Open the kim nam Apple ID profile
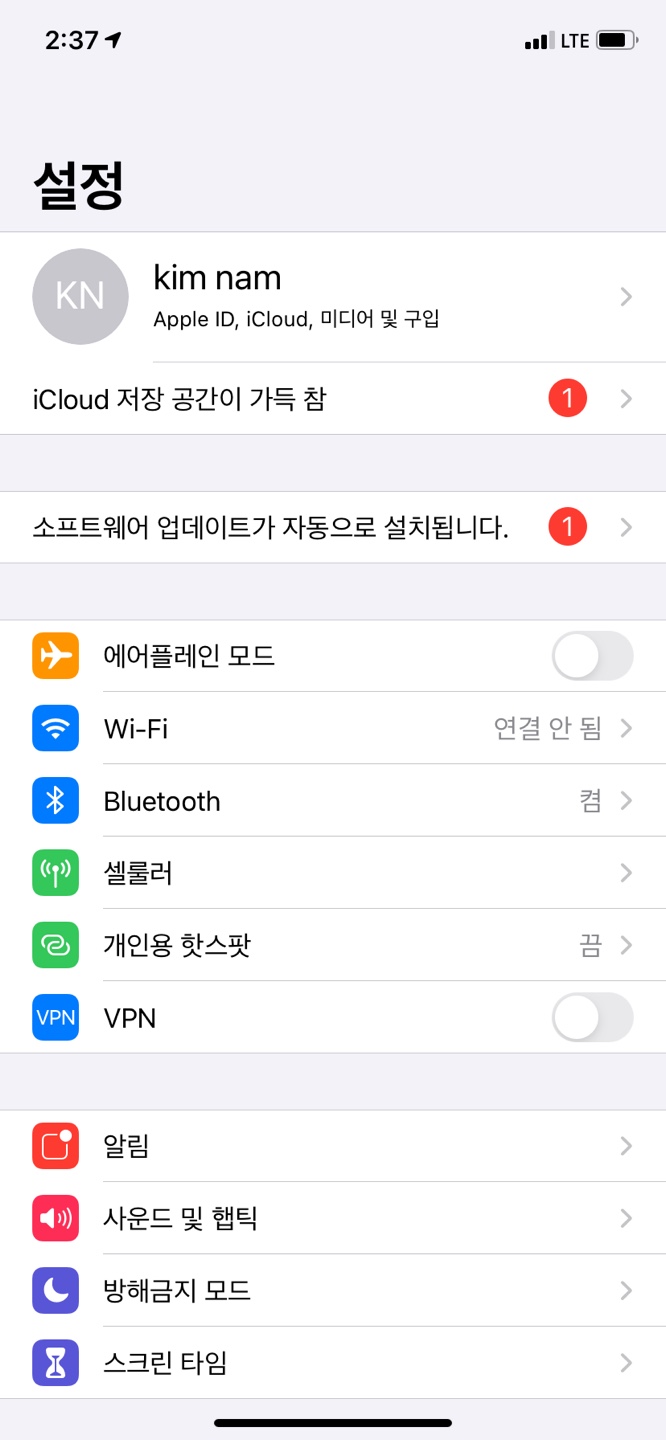The height and width of the screenshot is (1440, 666). [x=333, y=297]
